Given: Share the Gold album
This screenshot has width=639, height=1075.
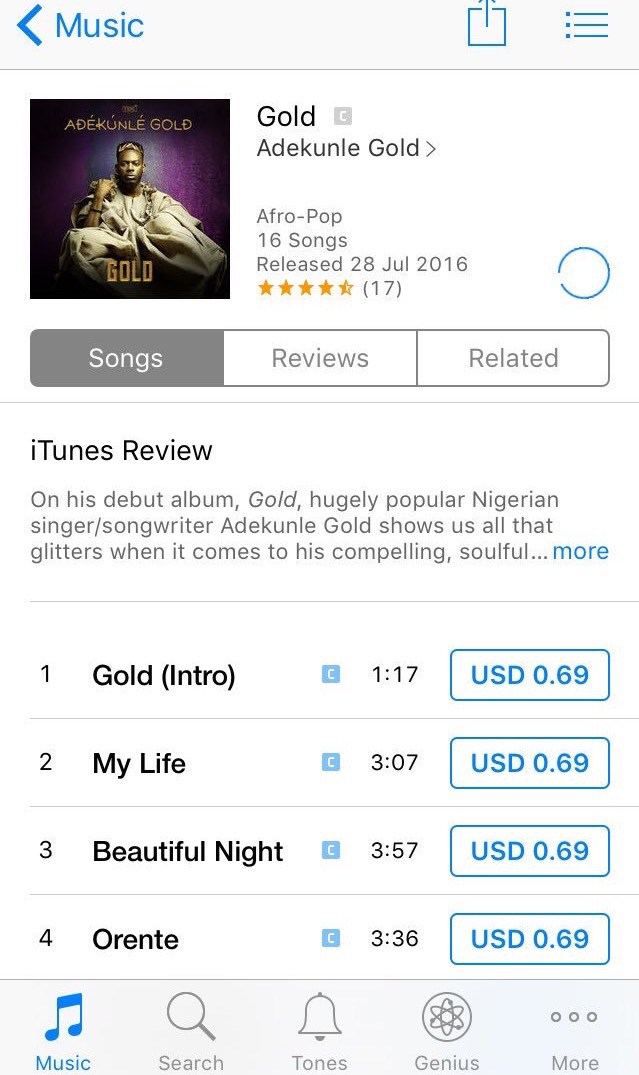Looking at the screenshot, I should tap(487, 24).
